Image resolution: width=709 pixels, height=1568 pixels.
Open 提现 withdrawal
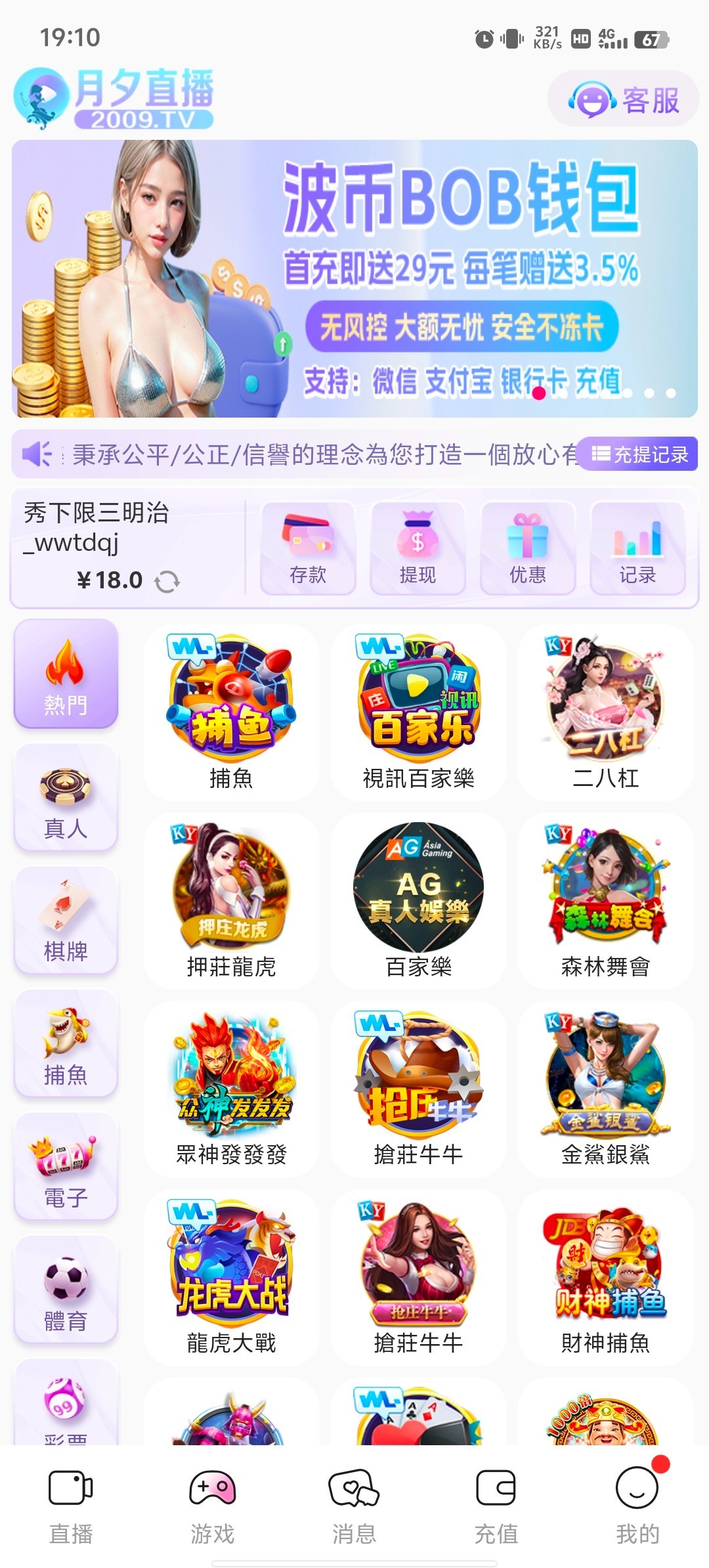(x=418, y=548)
